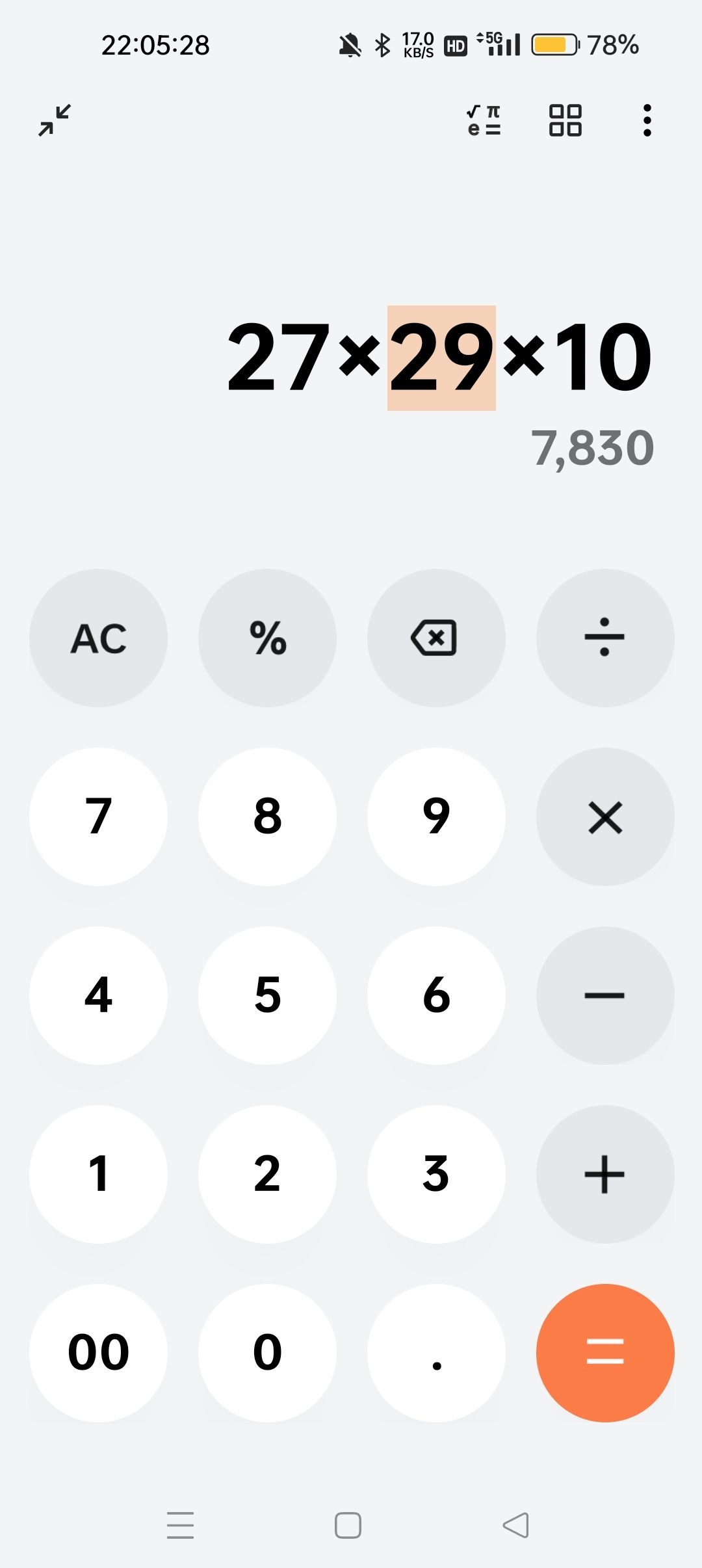Enter digit 9
Screen dimensions: 702x1568
(436, 817)
